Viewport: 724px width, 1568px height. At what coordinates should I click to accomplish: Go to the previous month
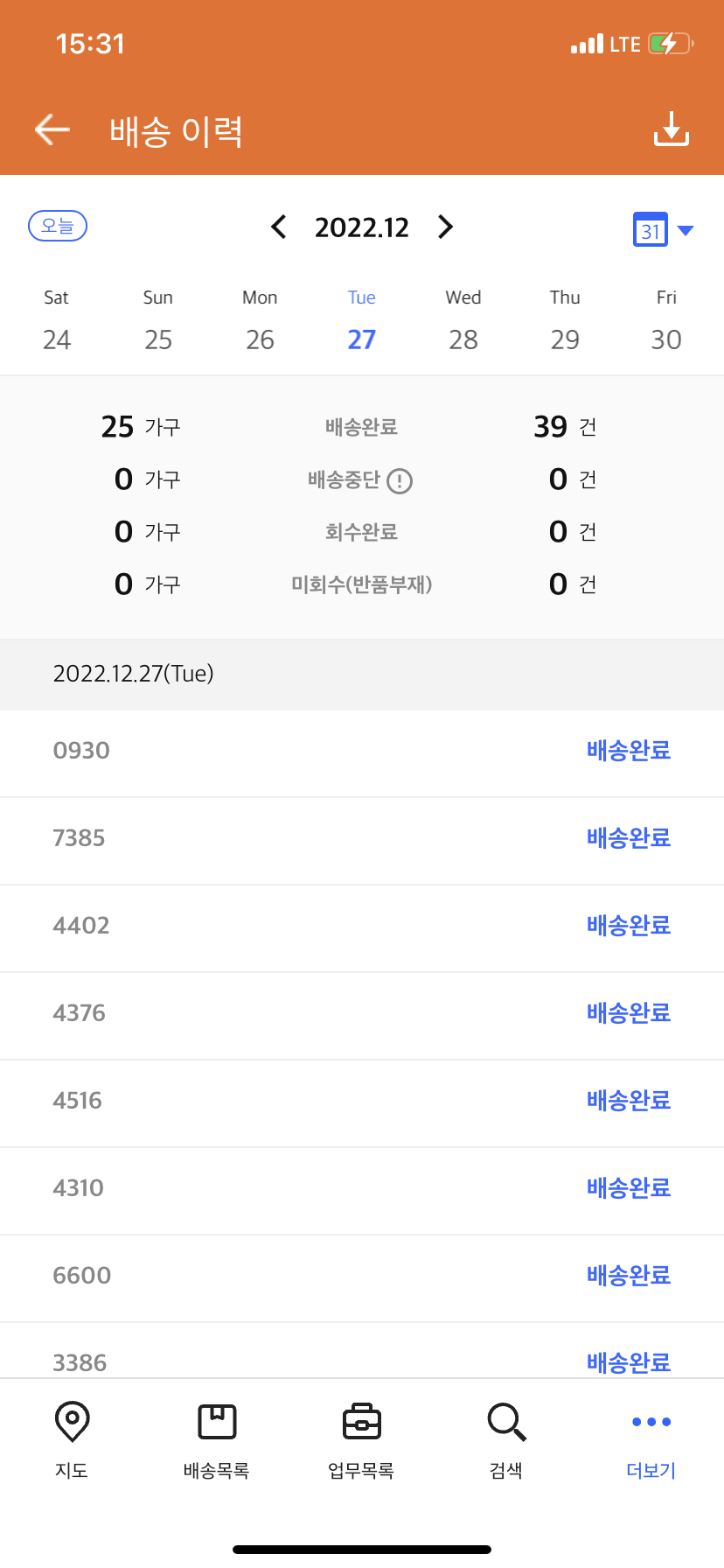(x=278, y=227)
